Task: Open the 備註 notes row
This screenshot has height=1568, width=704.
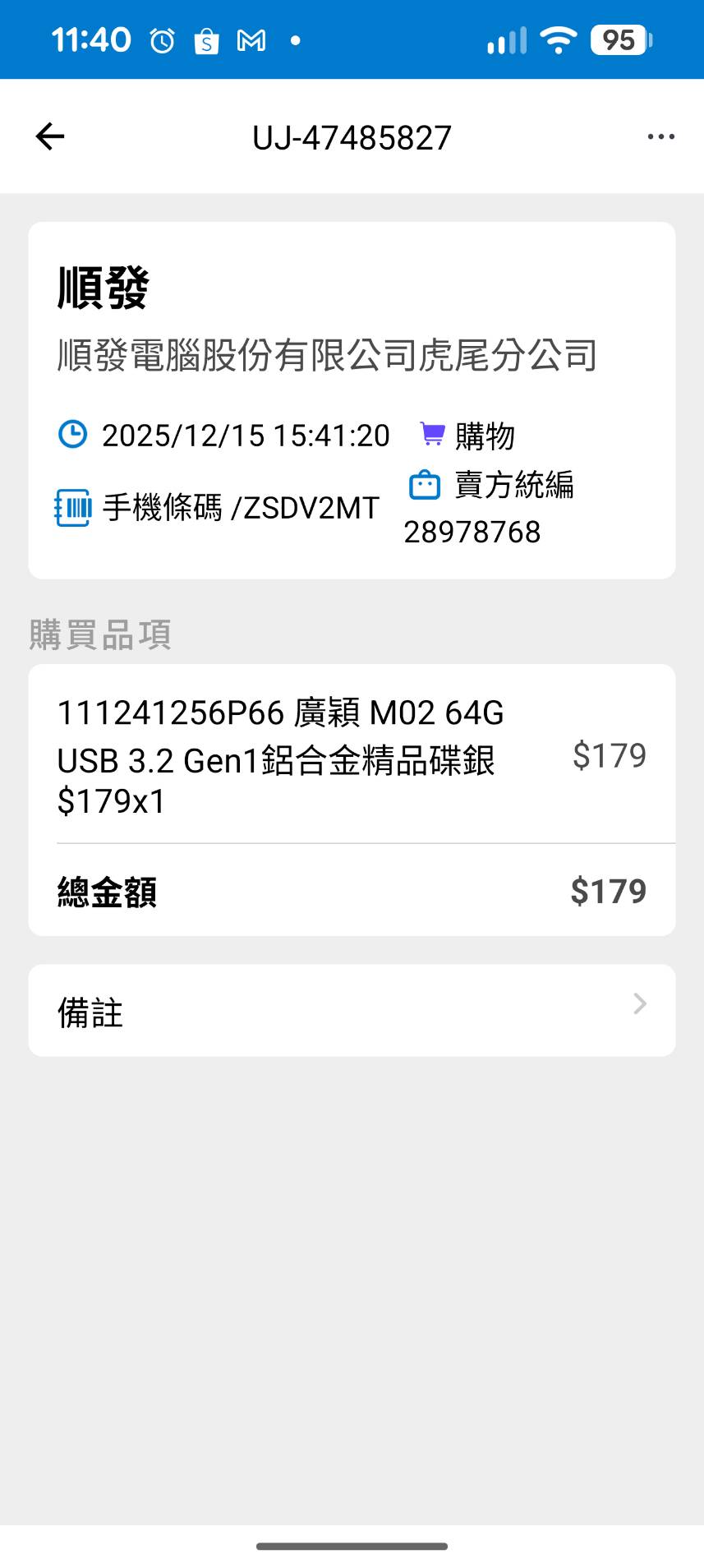Action: pyautogui.click(x=352, y=1010)
